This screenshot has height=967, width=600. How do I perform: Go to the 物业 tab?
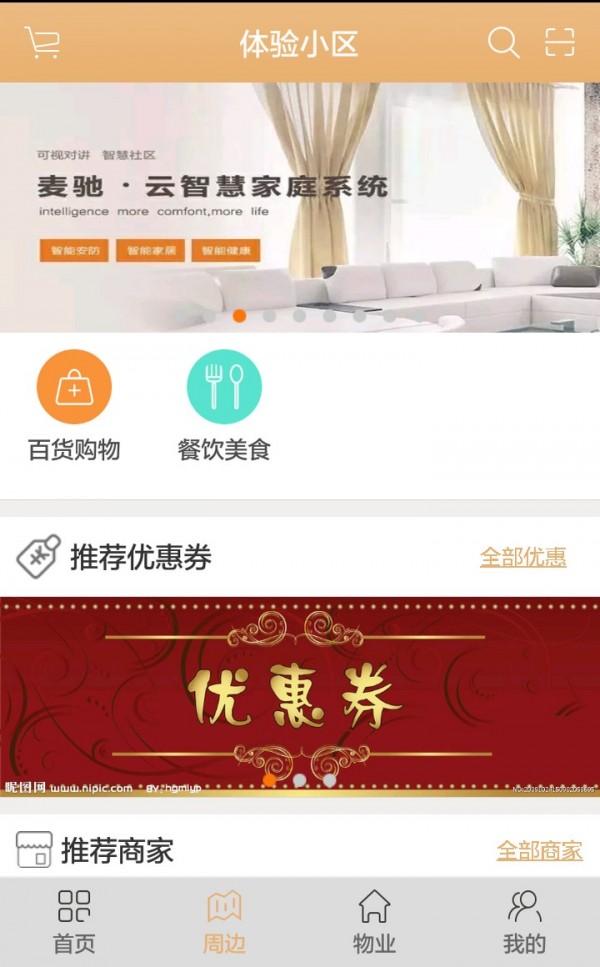[x=374, y=922]
